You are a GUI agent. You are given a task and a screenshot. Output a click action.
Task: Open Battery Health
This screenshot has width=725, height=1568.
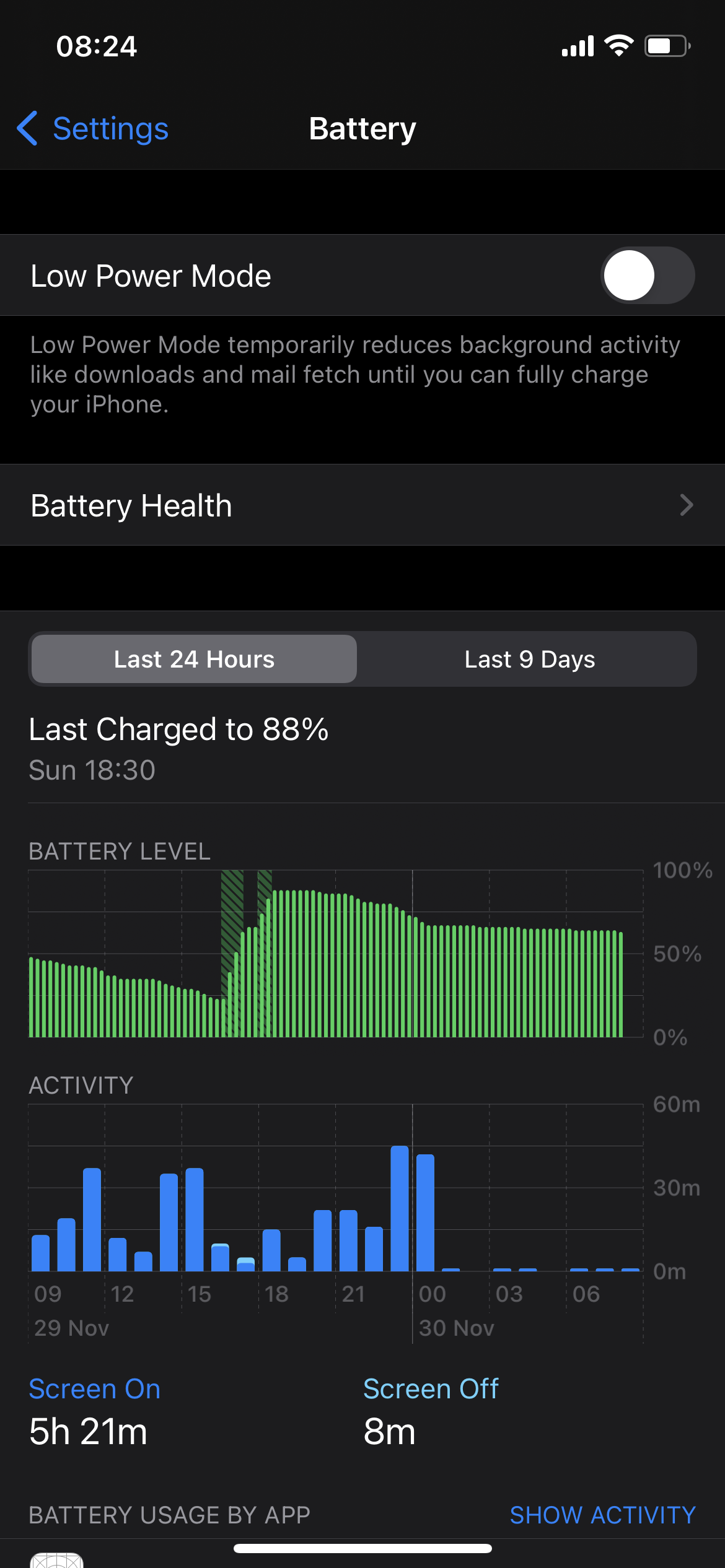click(362, 505)
